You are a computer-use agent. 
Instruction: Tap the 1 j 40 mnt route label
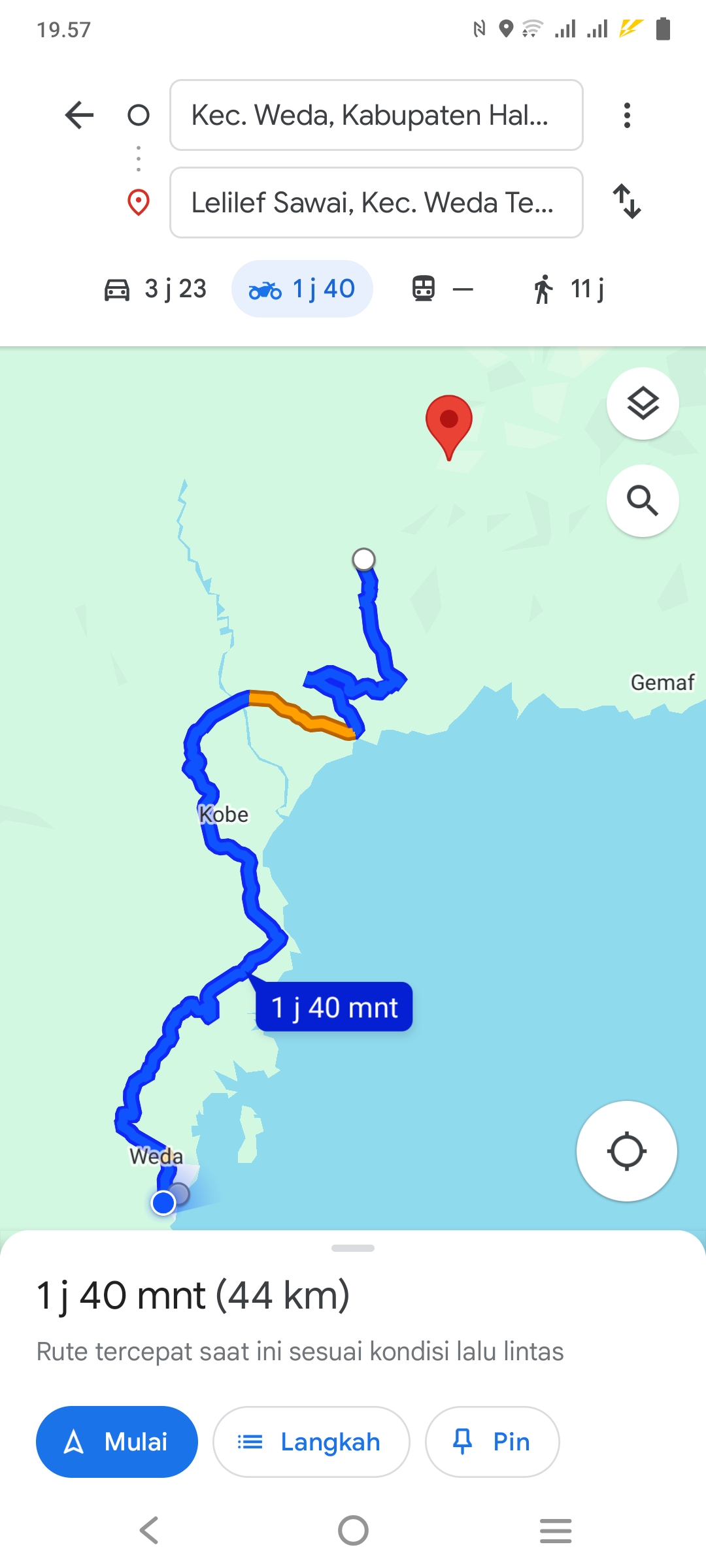pos(334,1007)
